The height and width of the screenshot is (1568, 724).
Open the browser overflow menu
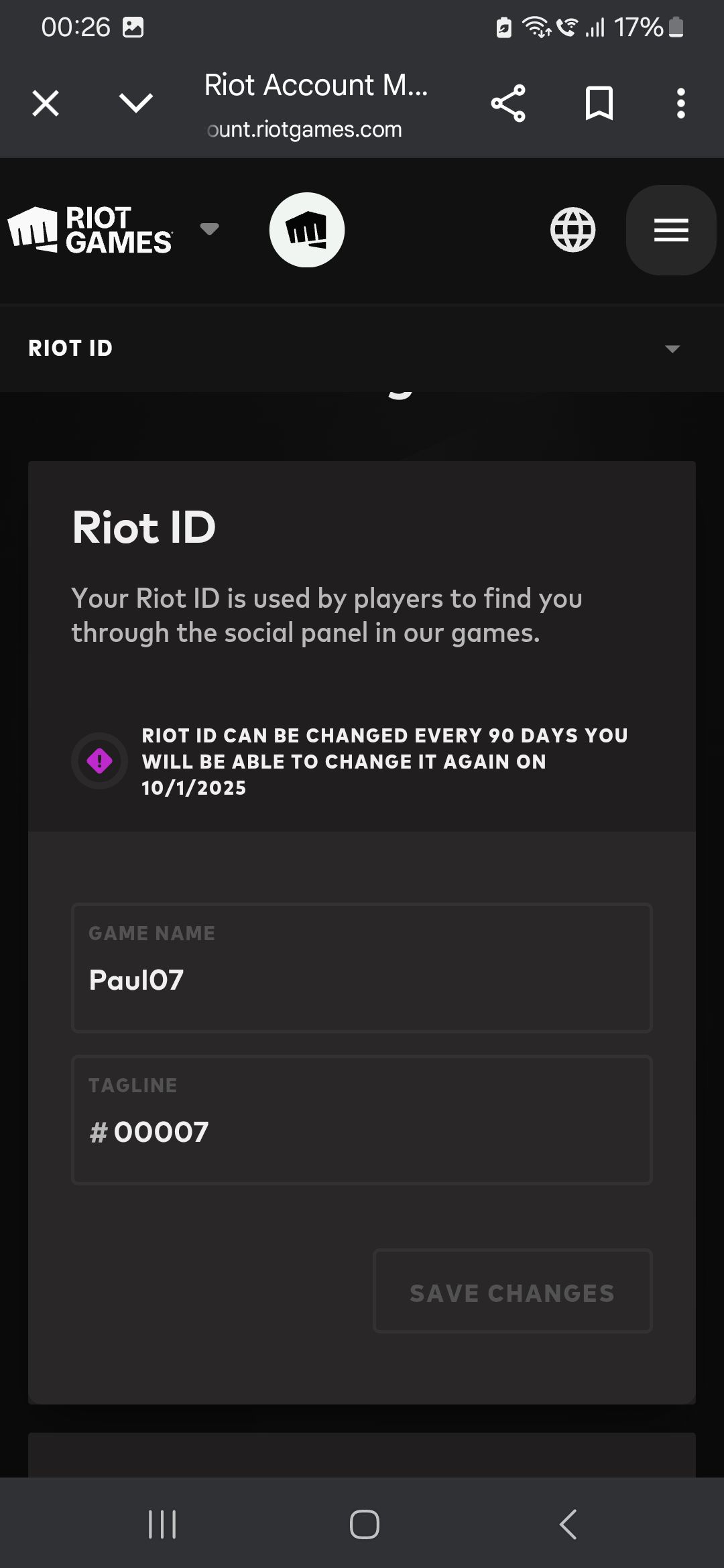pos(680,103)
